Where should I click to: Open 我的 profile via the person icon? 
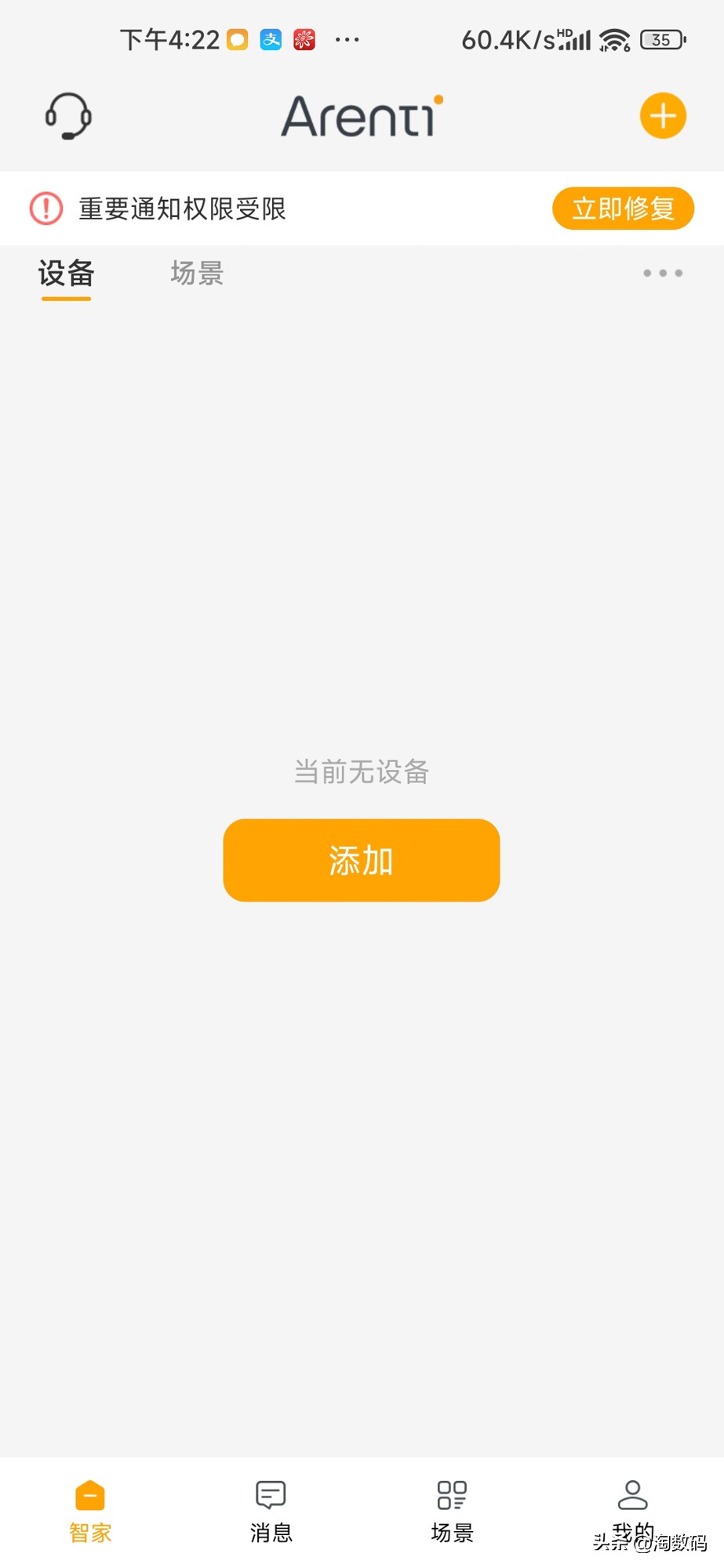[x=632, y=1494]
